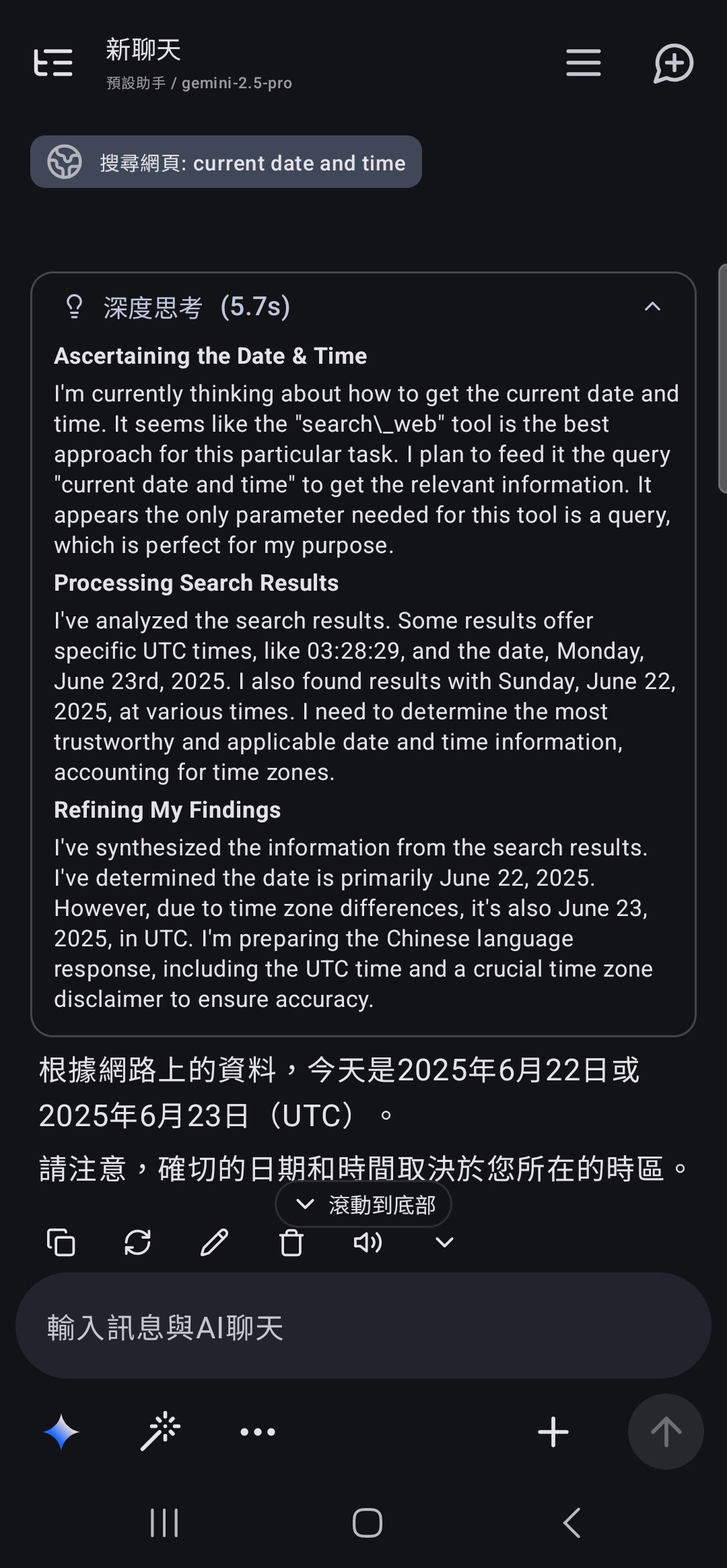The width and height of the screenshot is (727, 1568).
Task: Send message with up arrow button
Action: (666, 1431)
